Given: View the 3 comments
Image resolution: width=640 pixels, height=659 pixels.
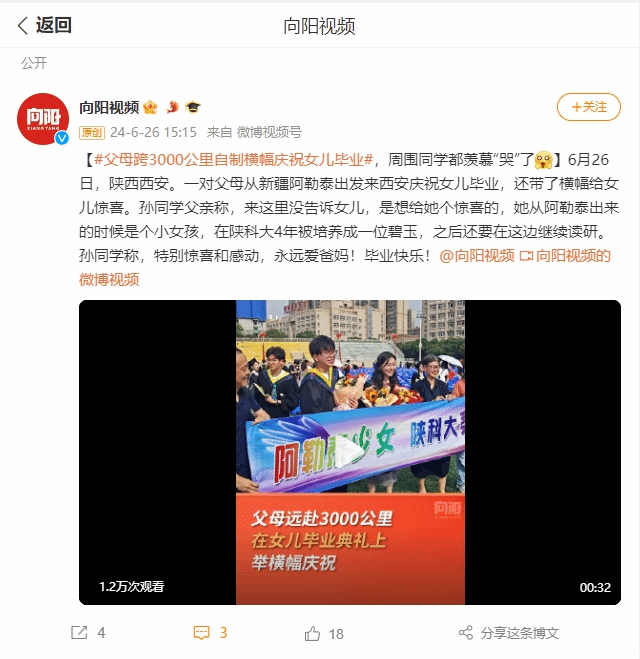Looking at the screenshot, I should tap(210, 632).
